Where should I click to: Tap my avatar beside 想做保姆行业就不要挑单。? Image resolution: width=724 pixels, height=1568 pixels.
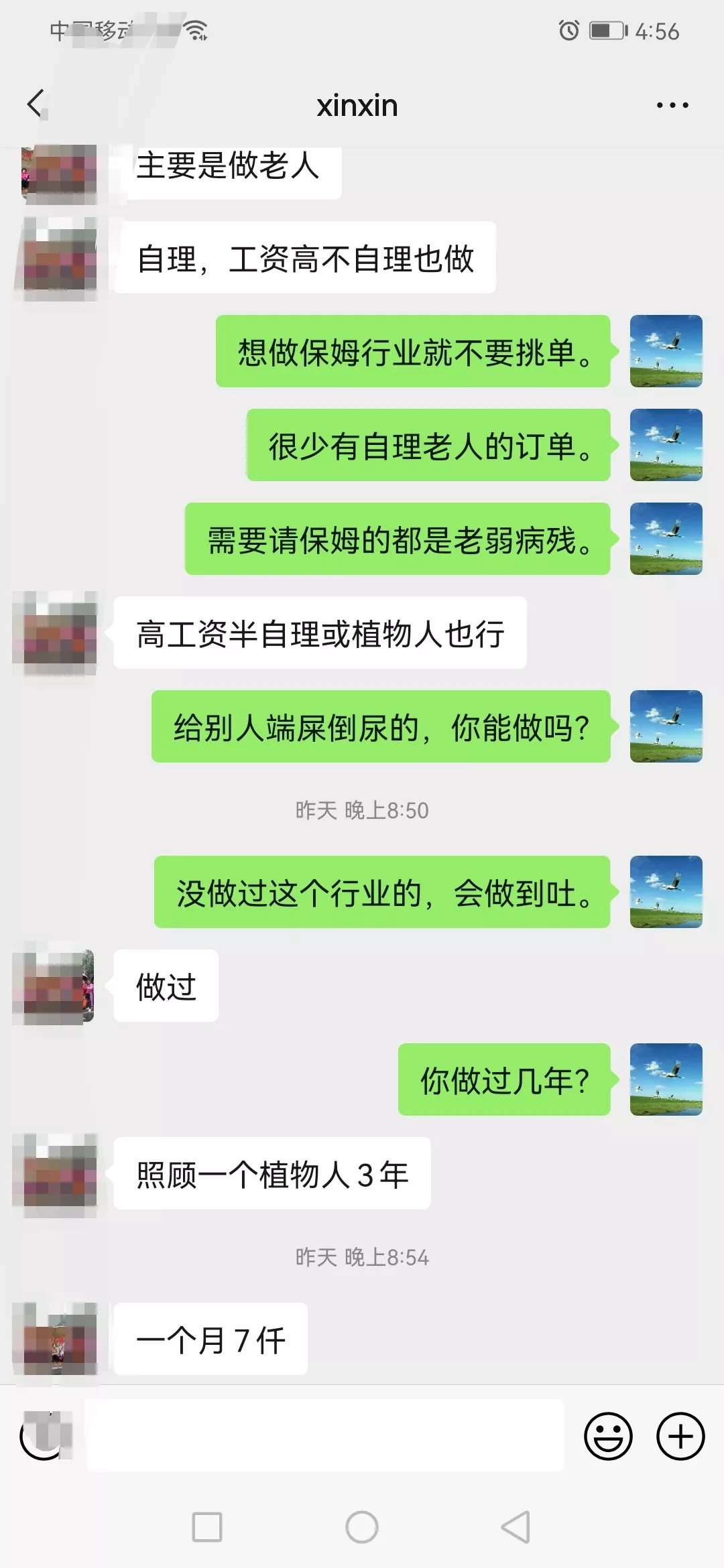tap(666, 351)
